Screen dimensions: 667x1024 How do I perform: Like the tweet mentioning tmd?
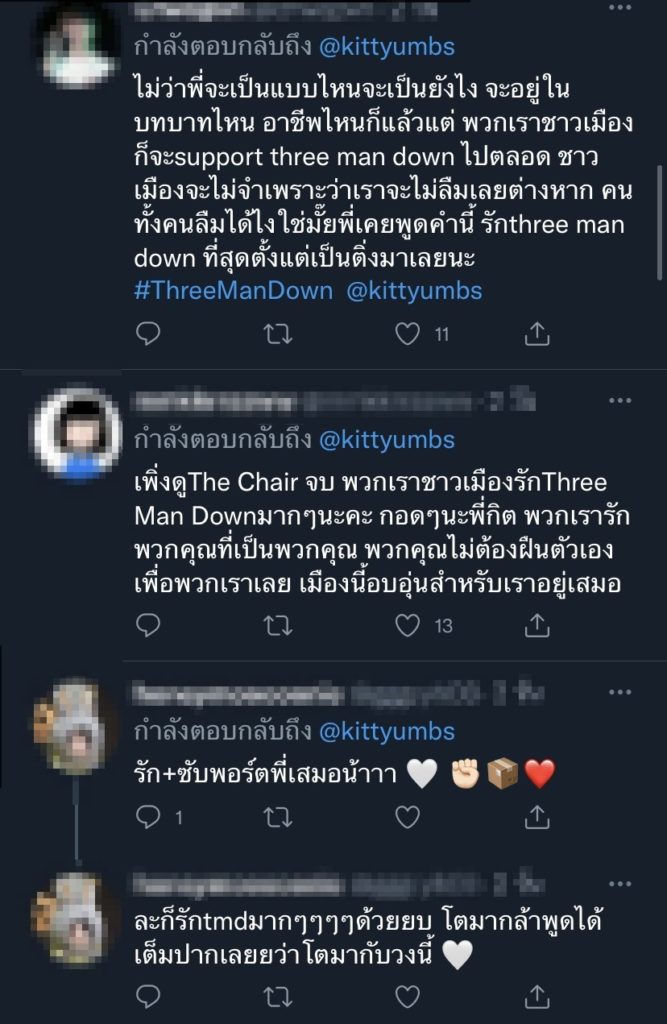[407, 997]
